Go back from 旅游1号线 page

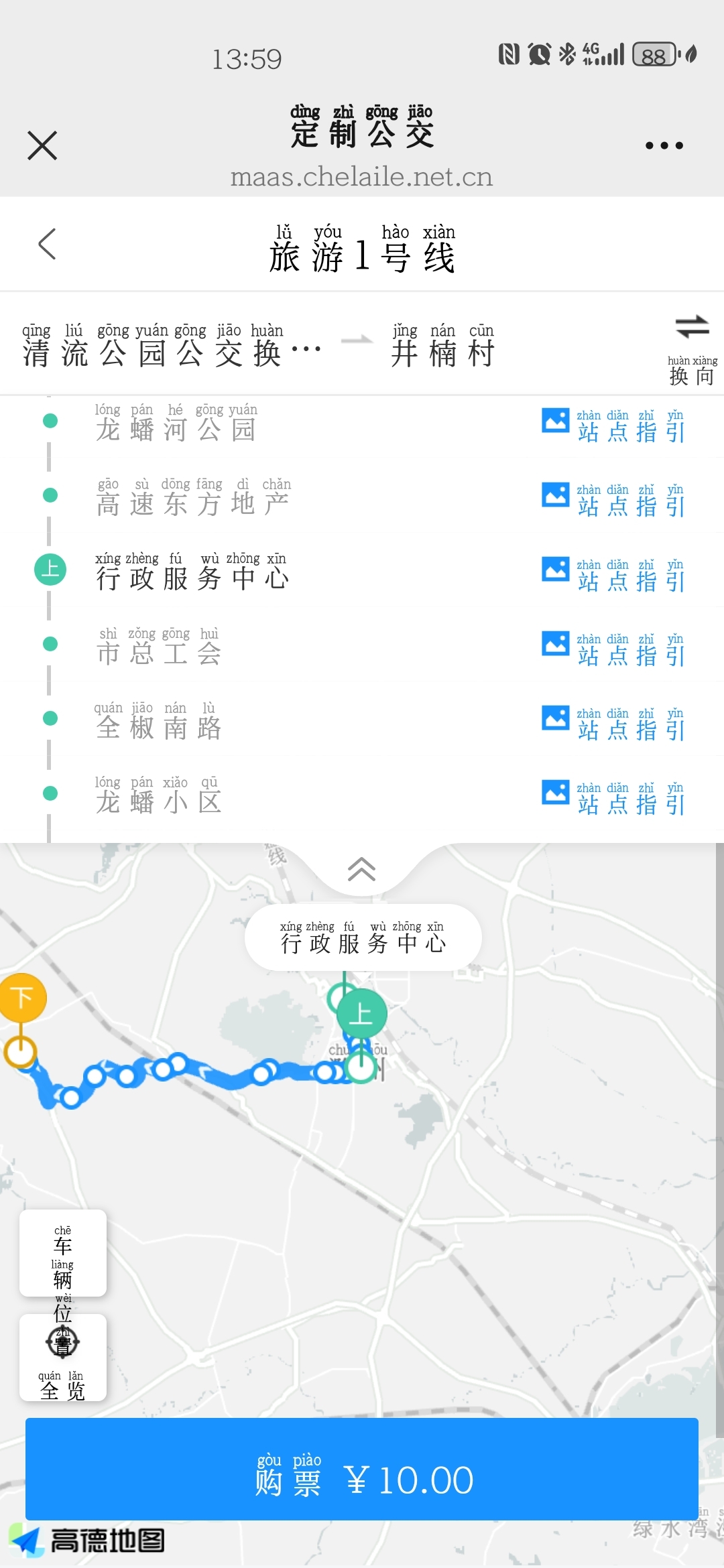[x=47, y=244]
